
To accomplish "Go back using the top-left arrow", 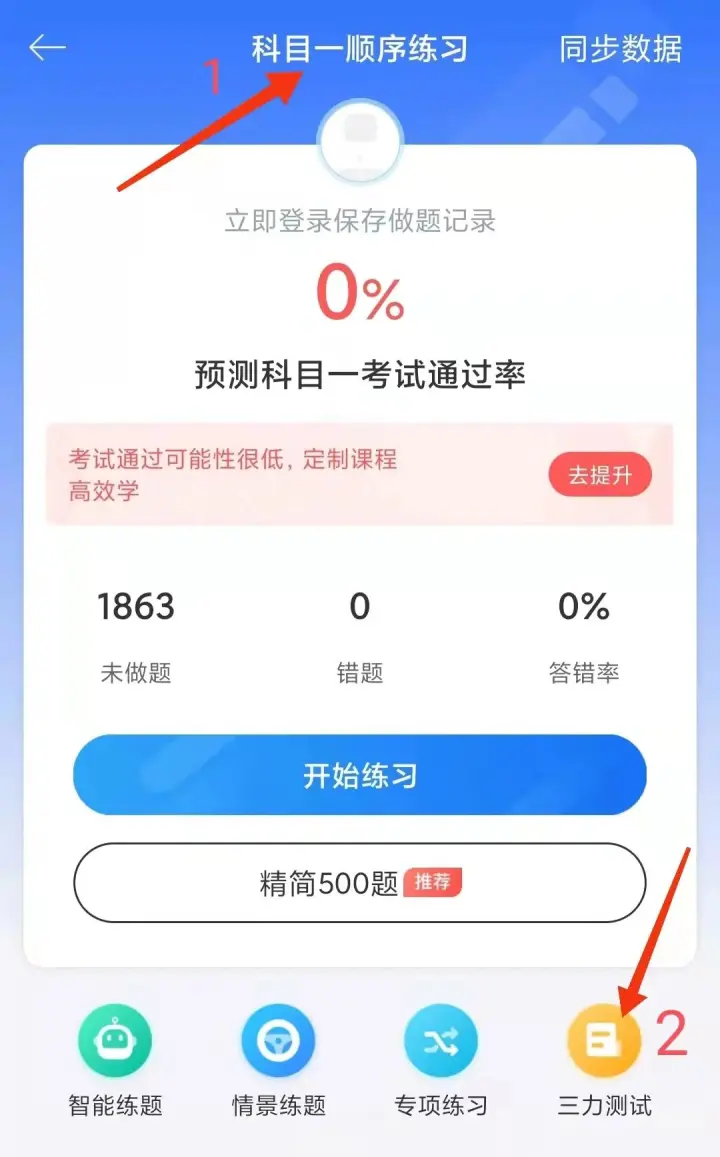I will (x=47, y=49).
